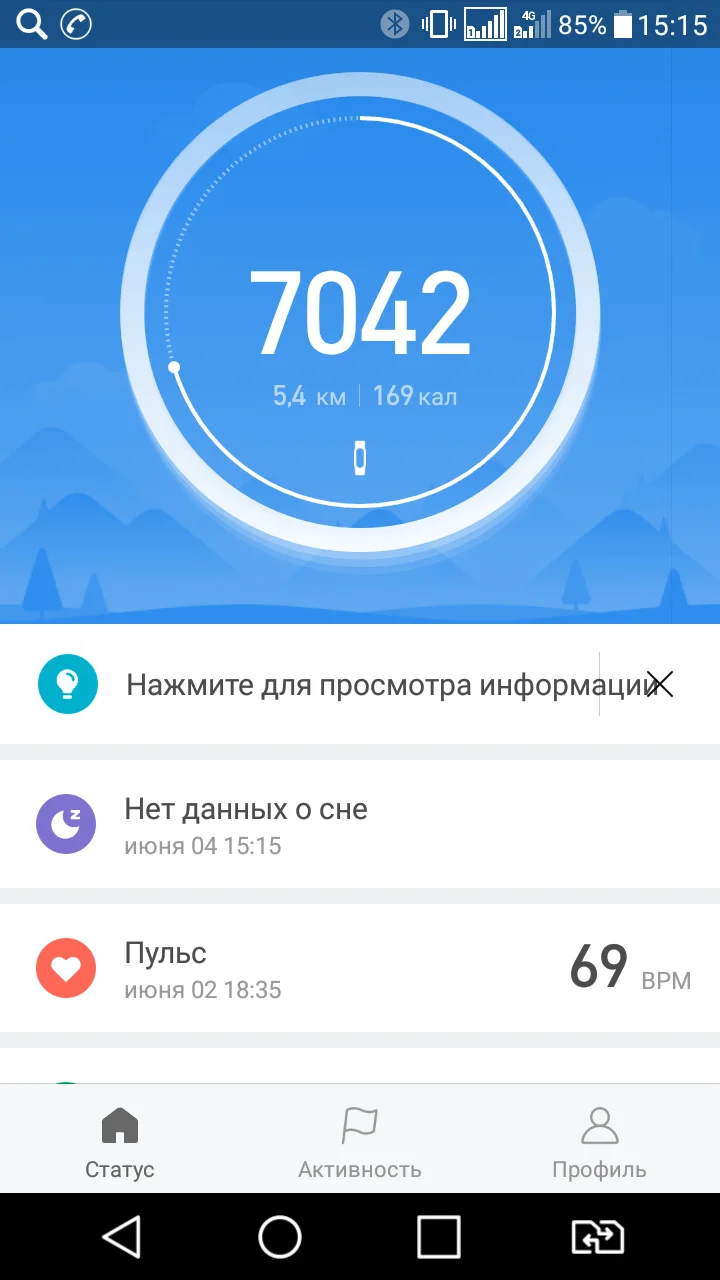Tap 'Нажмите для просмотра информации' banner

click(350, 684)
